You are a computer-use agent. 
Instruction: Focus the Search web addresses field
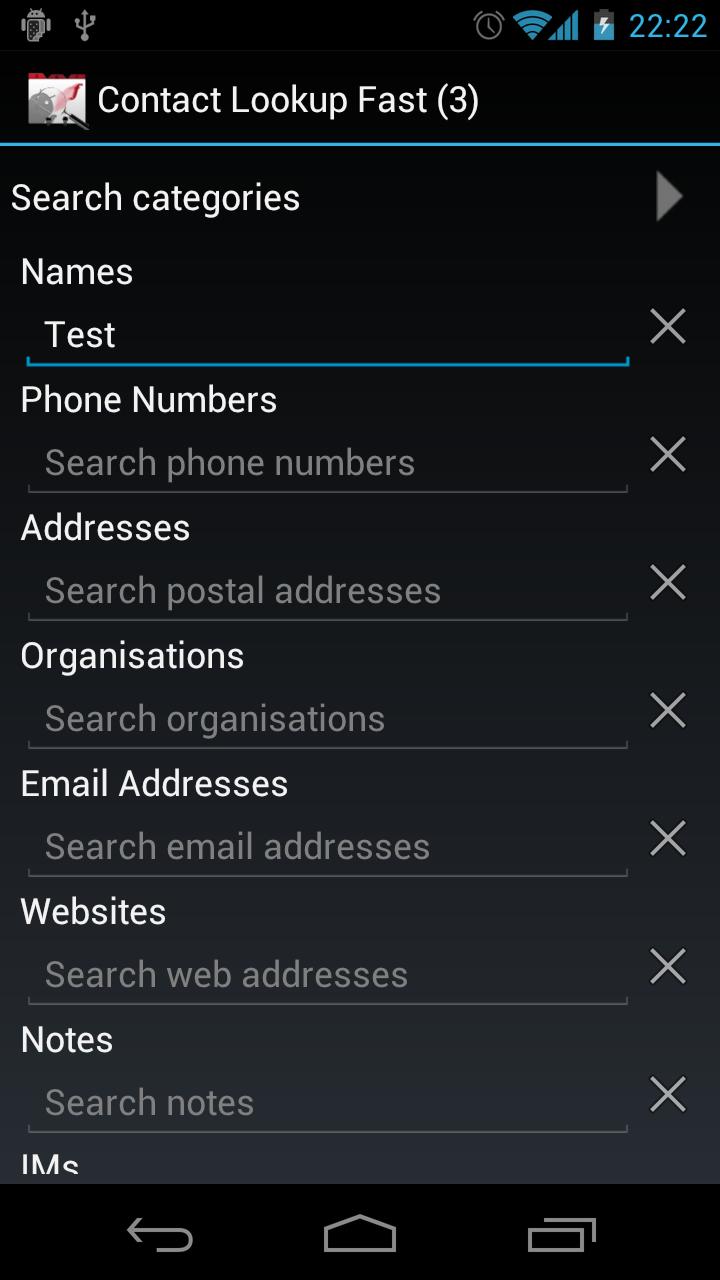tap(327, 975)
